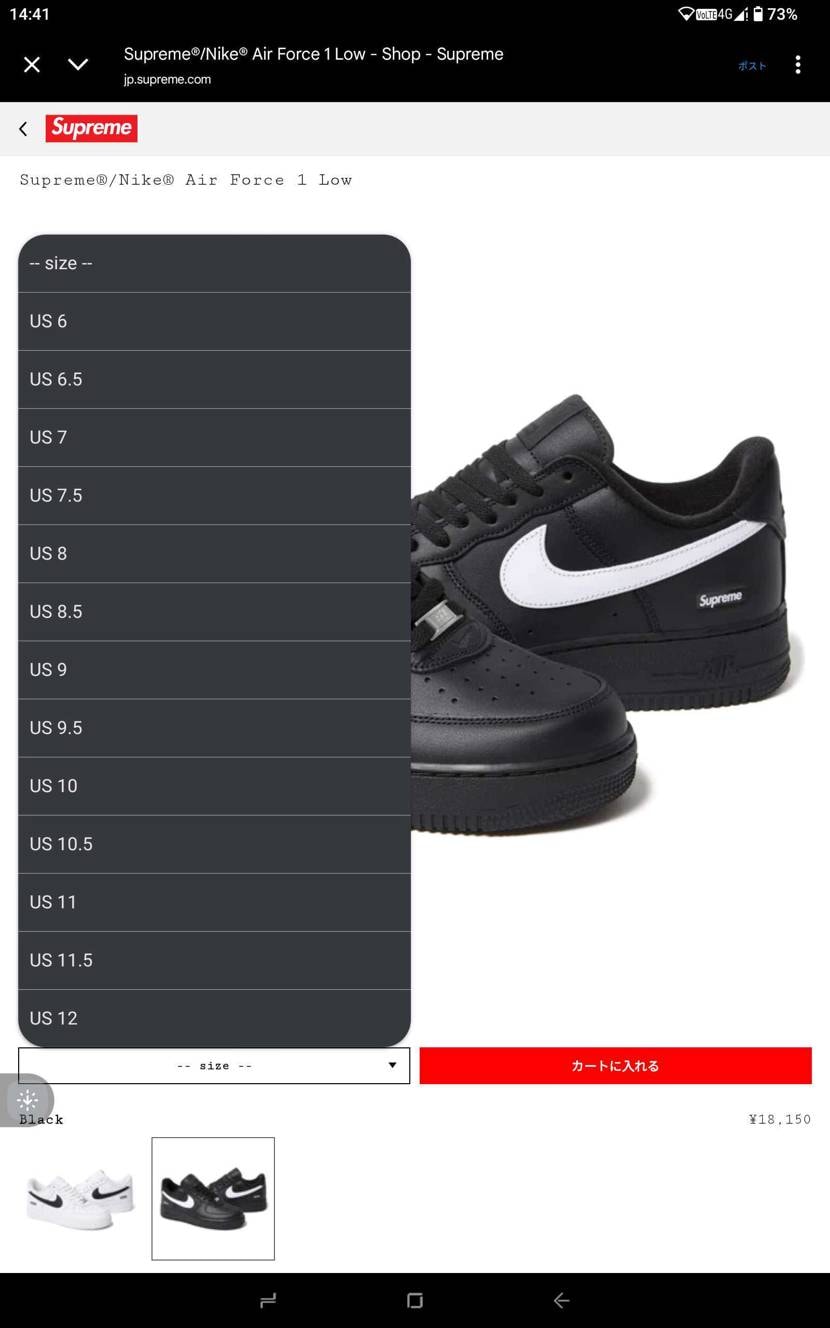The height and width of the screenshot is (1328, 830).
Task: View the white colorway thumbnail
Action: [80, 1198]
